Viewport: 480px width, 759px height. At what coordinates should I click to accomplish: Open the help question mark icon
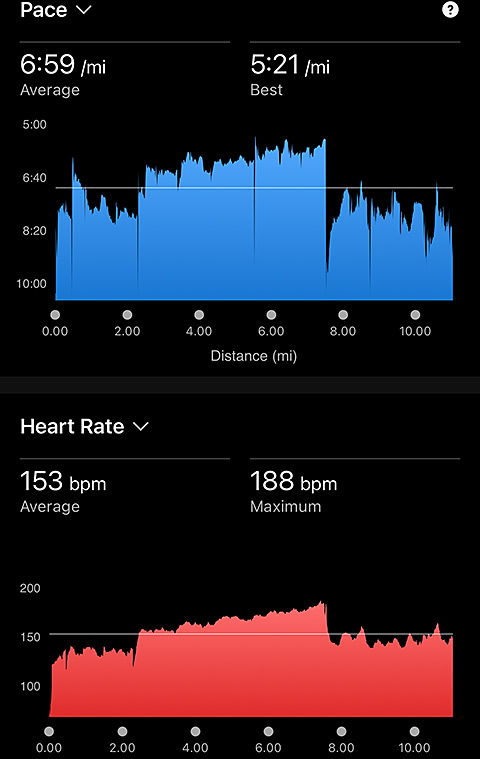[450, 10]
